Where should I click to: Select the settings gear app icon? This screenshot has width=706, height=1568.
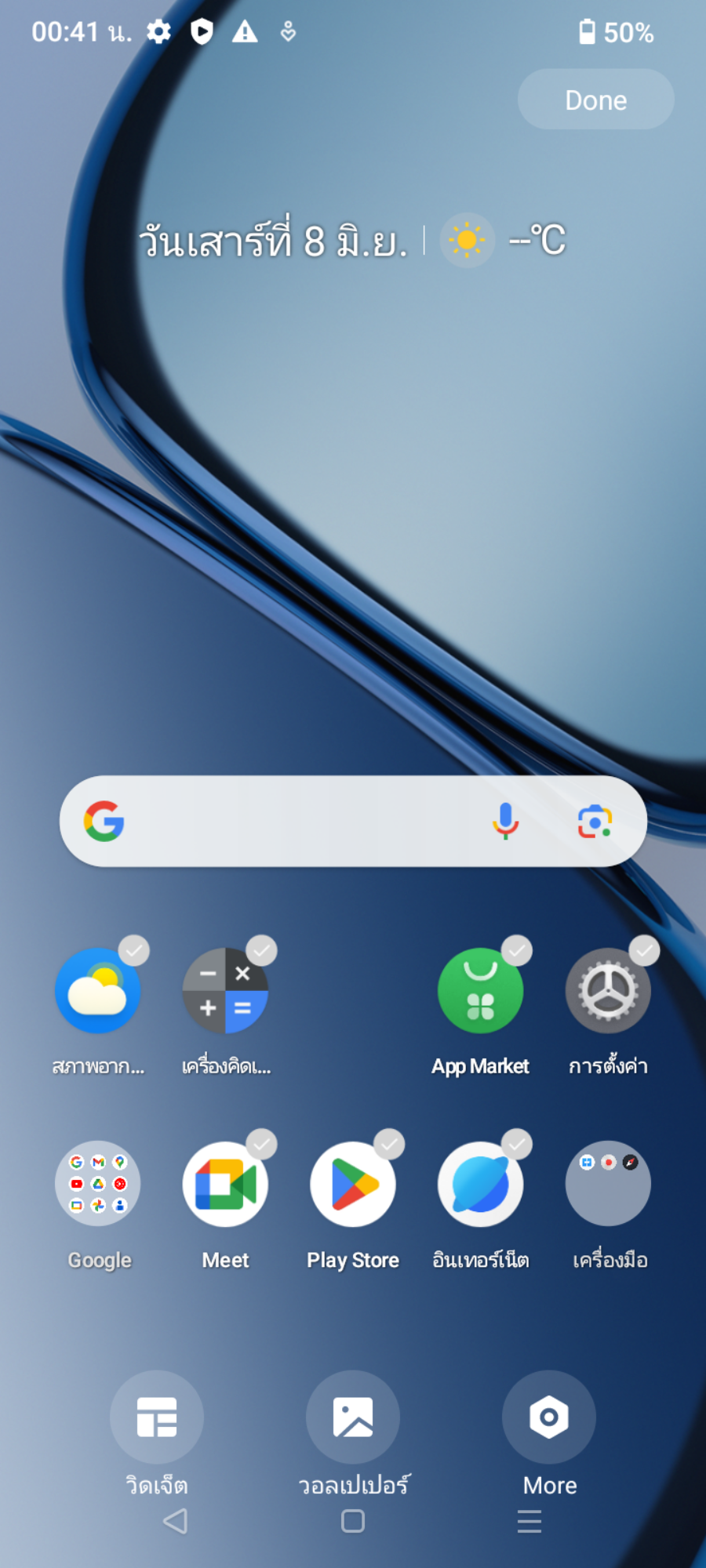point(608,991)
